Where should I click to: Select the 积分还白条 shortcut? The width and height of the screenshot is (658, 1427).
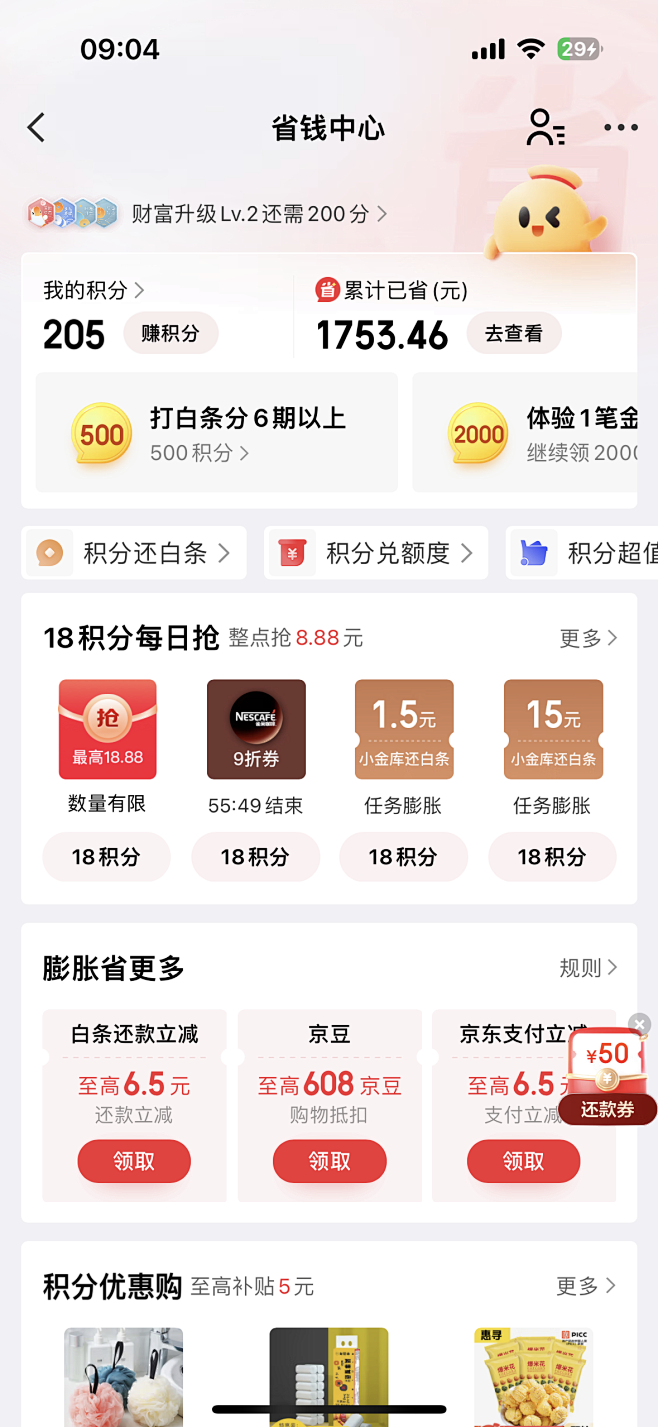click(134, 553)
